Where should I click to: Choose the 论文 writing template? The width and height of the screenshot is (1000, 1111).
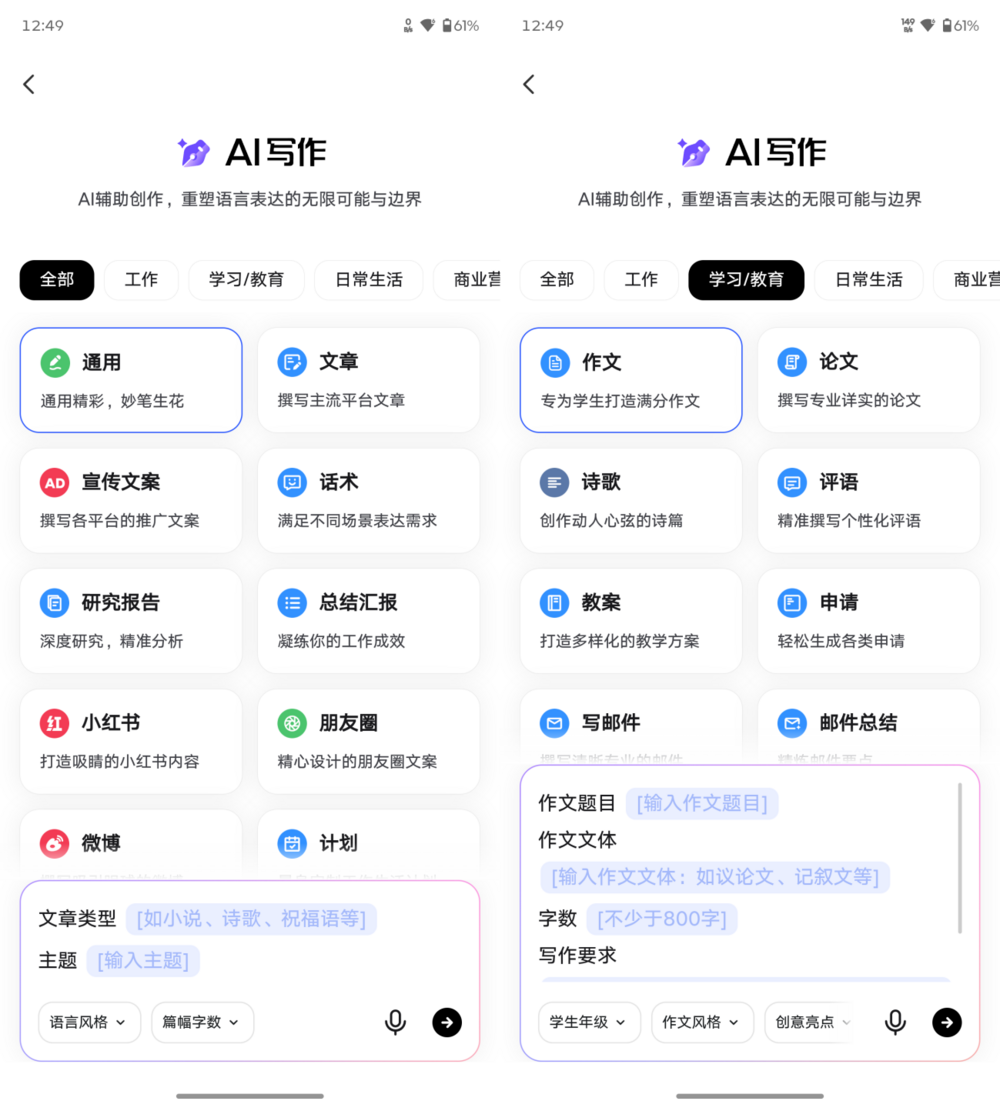pyautogui.click(x=868, y=380)
